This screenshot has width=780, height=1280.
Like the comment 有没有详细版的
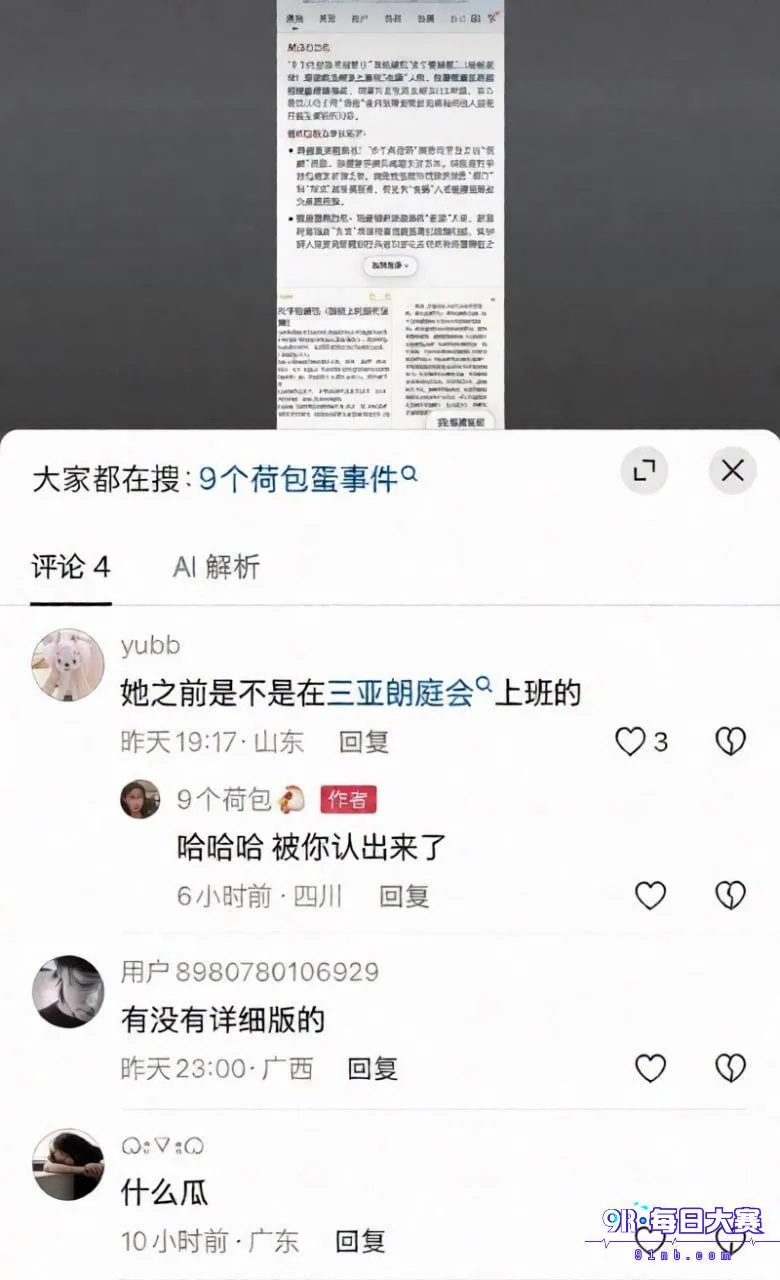pyautogui.click(x=651, y=1068)
